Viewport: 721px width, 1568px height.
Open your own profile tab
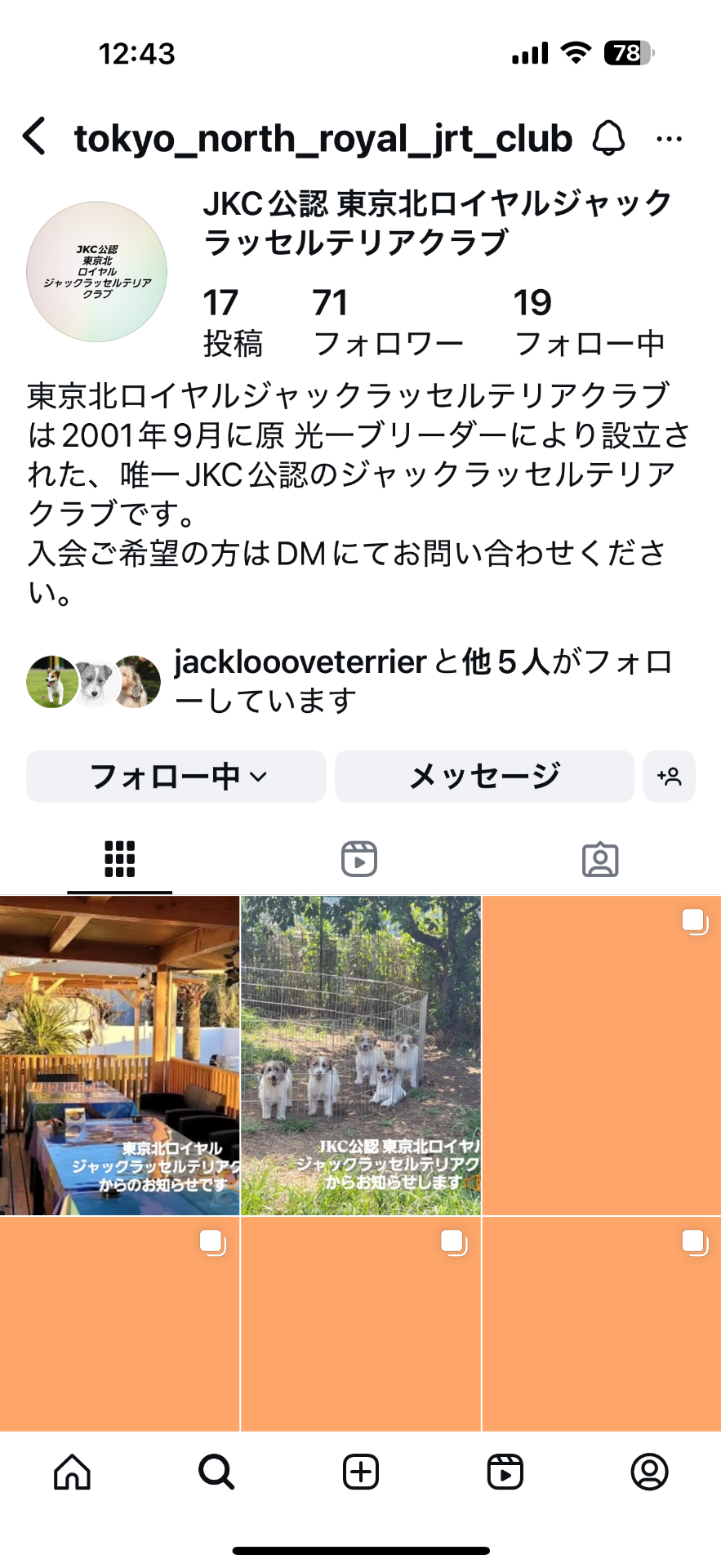pyautogui.click(x=649, y=1472)
